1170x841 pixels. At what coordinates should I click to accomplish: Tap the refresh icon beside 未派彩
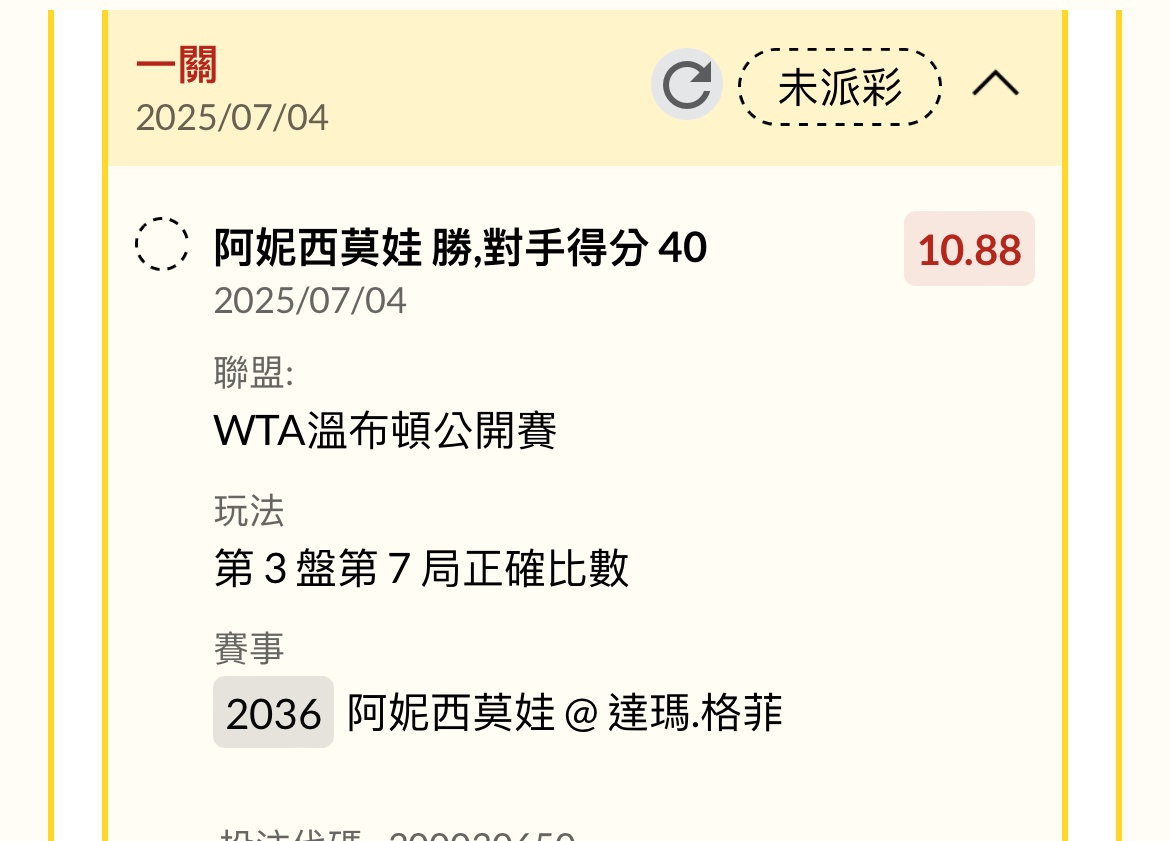687,85
